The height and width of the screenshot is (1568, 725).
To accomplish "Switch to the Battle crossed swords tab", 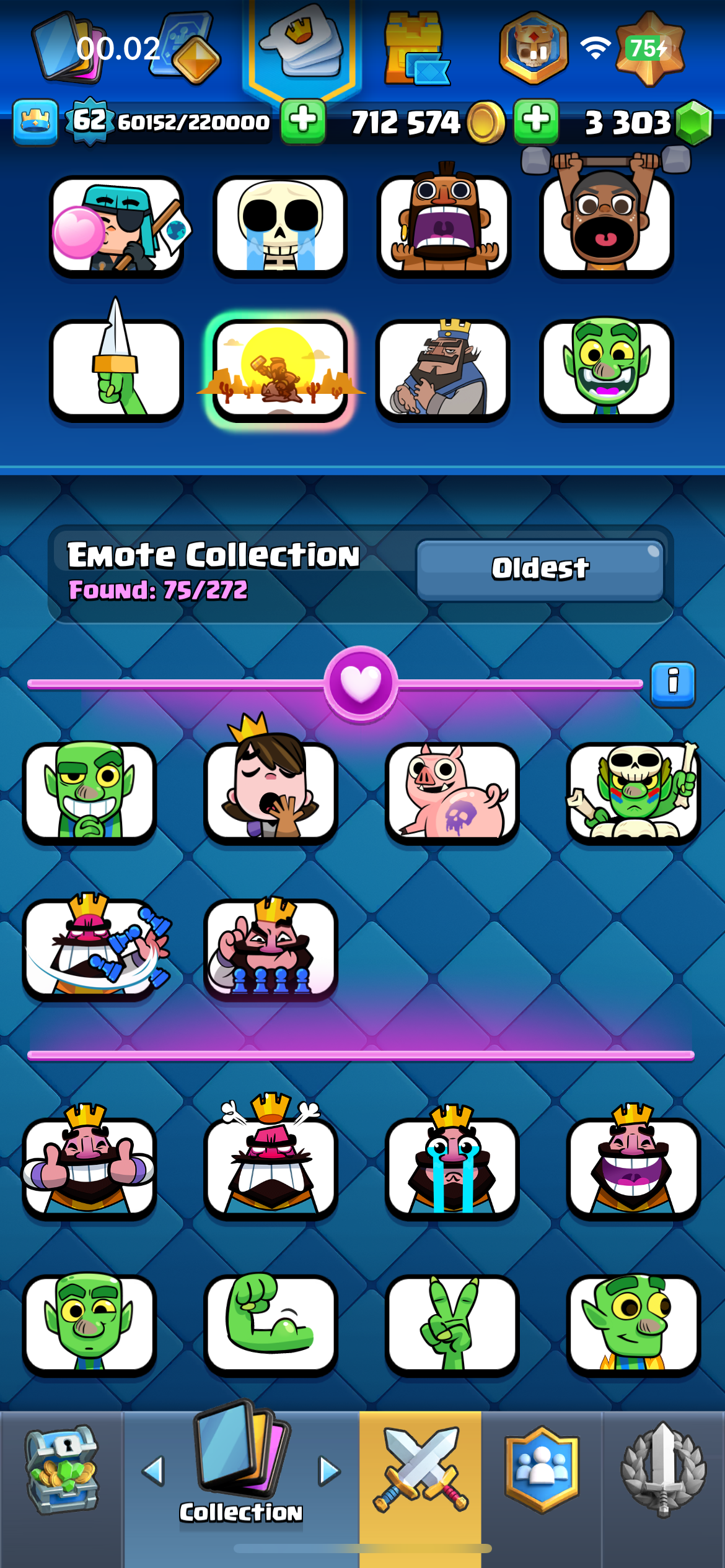I will click(x=421, y=1470).
